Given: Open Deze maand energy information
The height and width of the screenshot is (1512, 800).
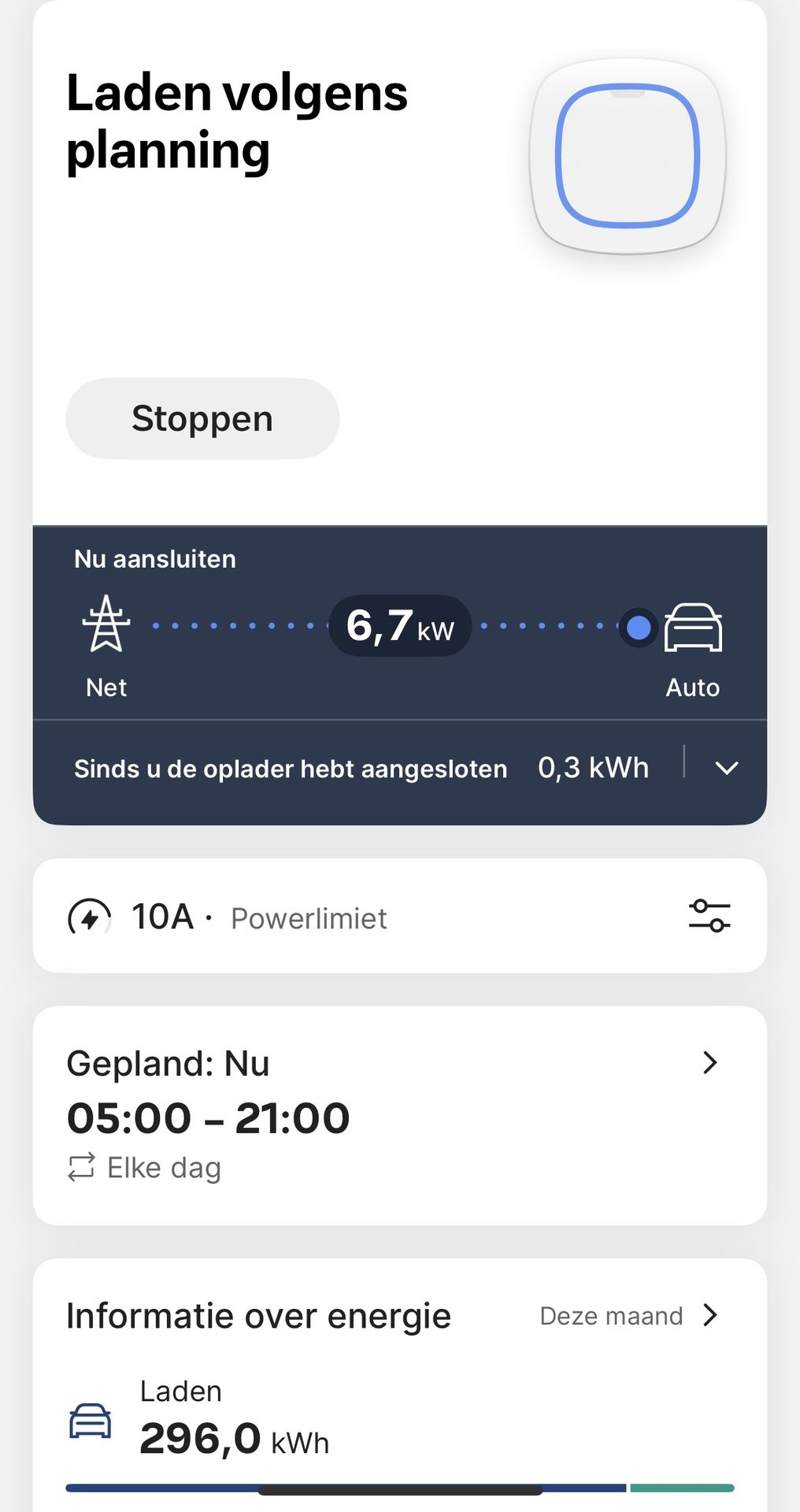Looking at the screenshot, I should (629, 1316).
